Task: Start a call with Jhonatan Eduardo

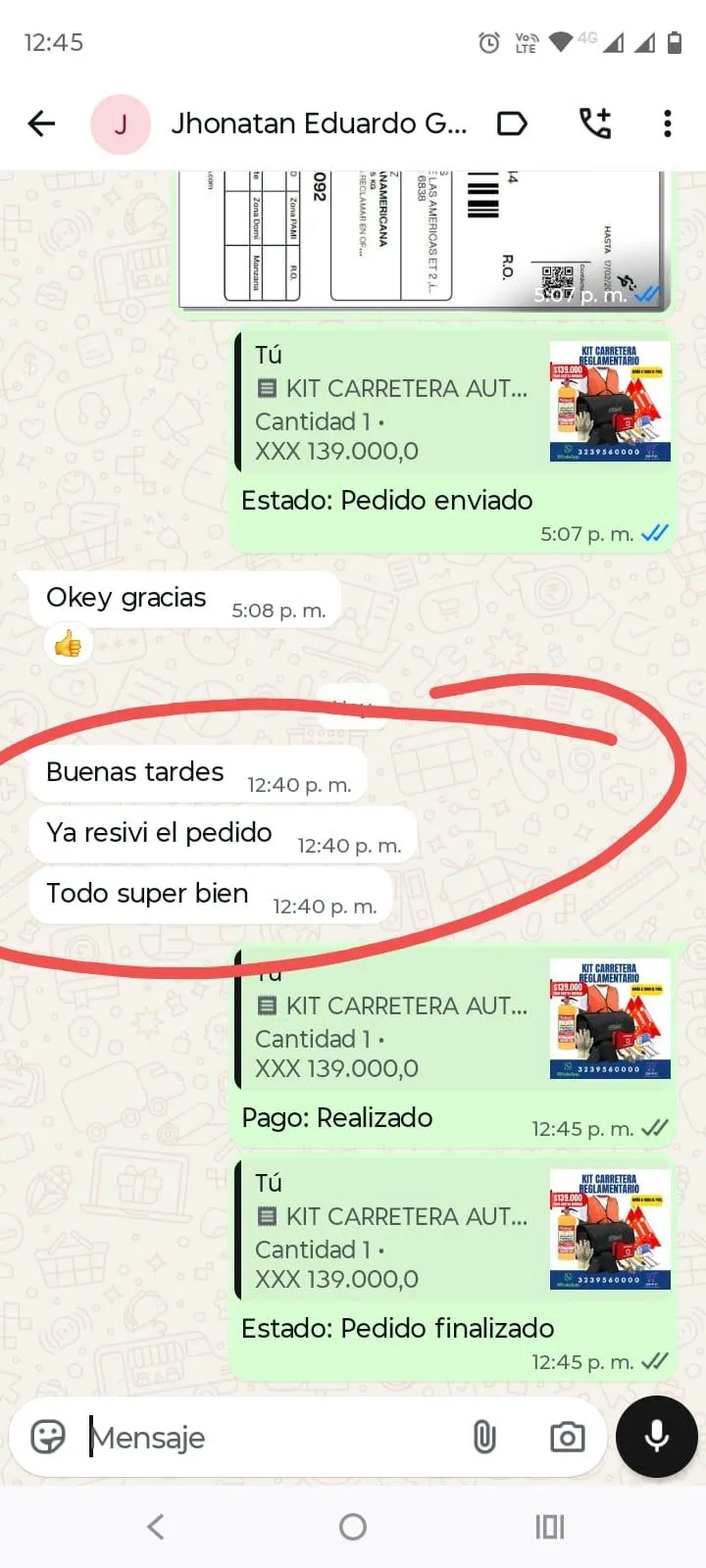Action: pyautogui.click(x=595, y=123)
